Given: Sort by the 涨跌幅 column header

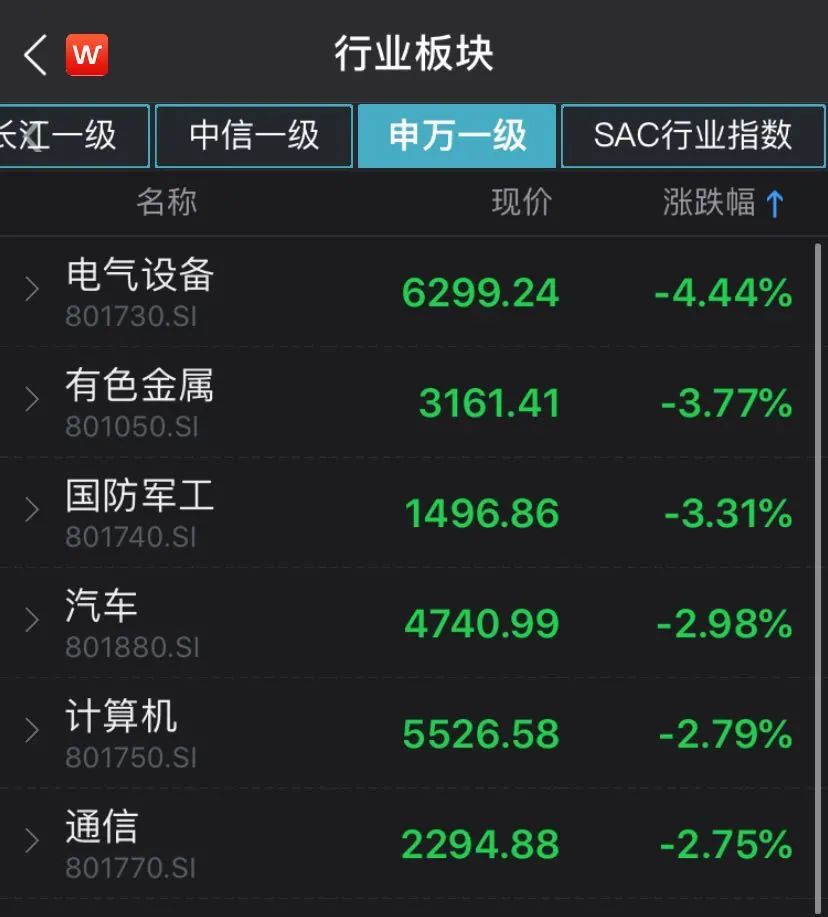Looking at the screenshot, I should click(723, 202).
